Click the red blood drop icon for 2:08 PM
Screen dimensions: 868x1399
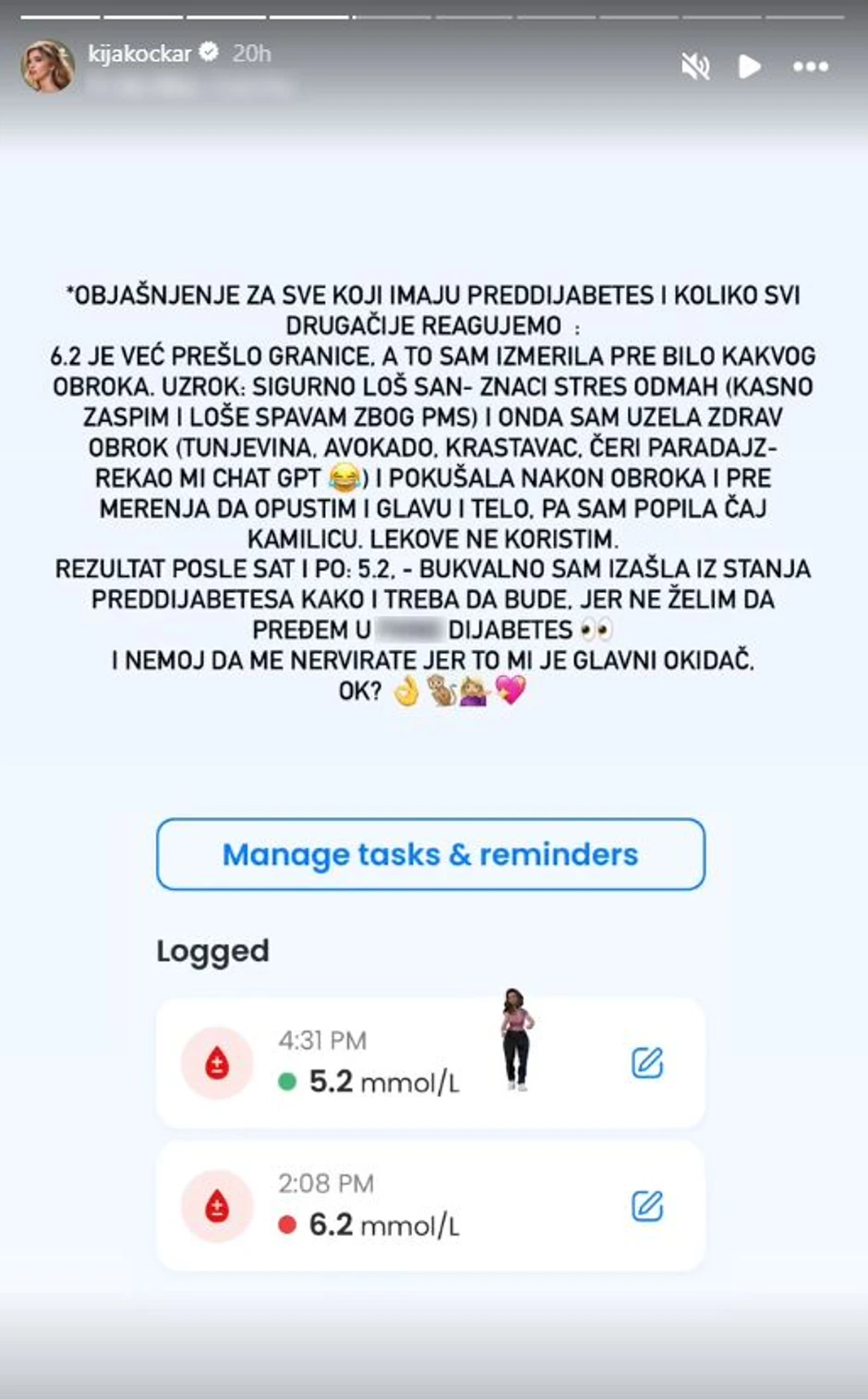[x=217, y=1206]
